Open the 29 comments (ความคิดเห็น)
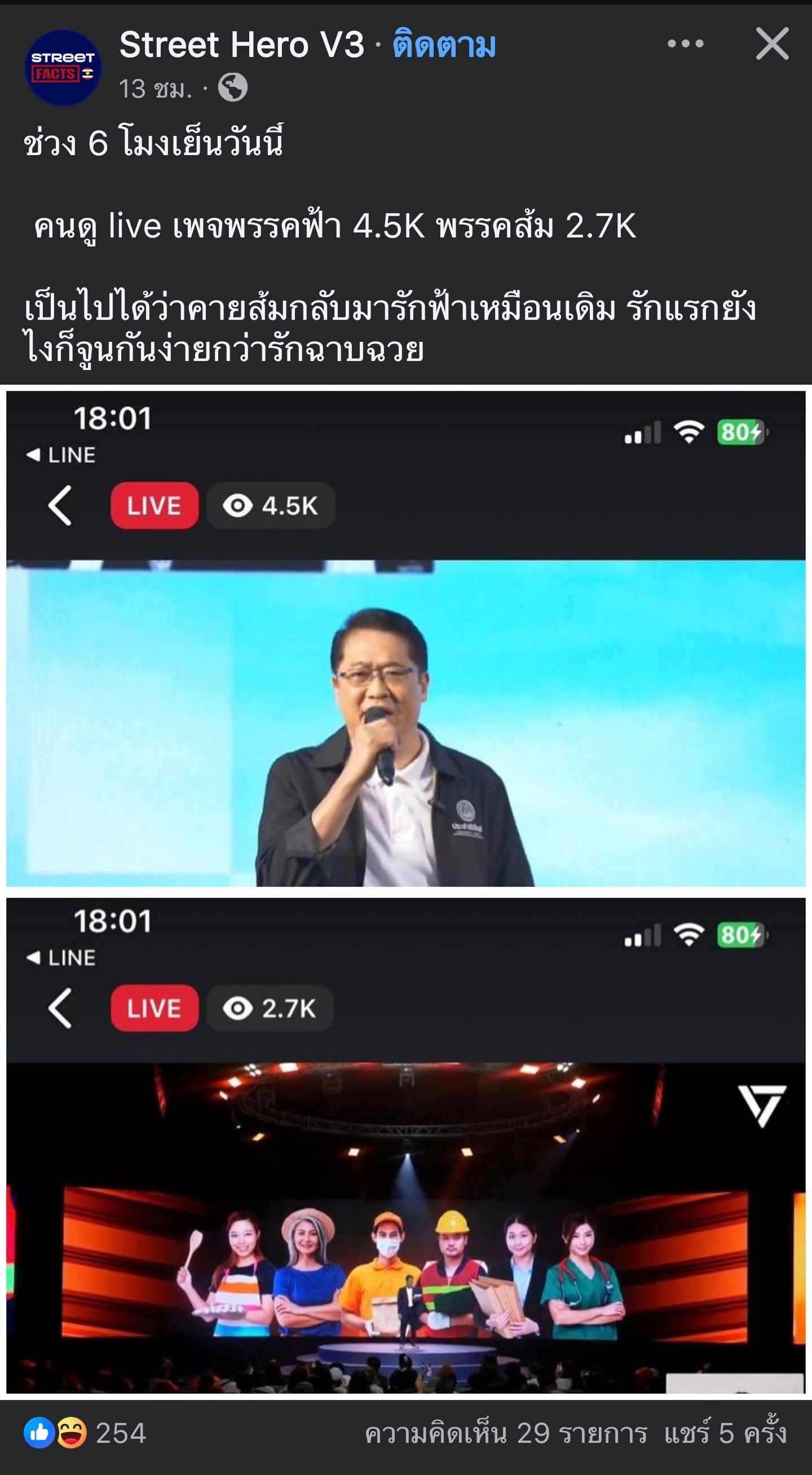The image size is (812, 1475). (x=506, y=1434)
